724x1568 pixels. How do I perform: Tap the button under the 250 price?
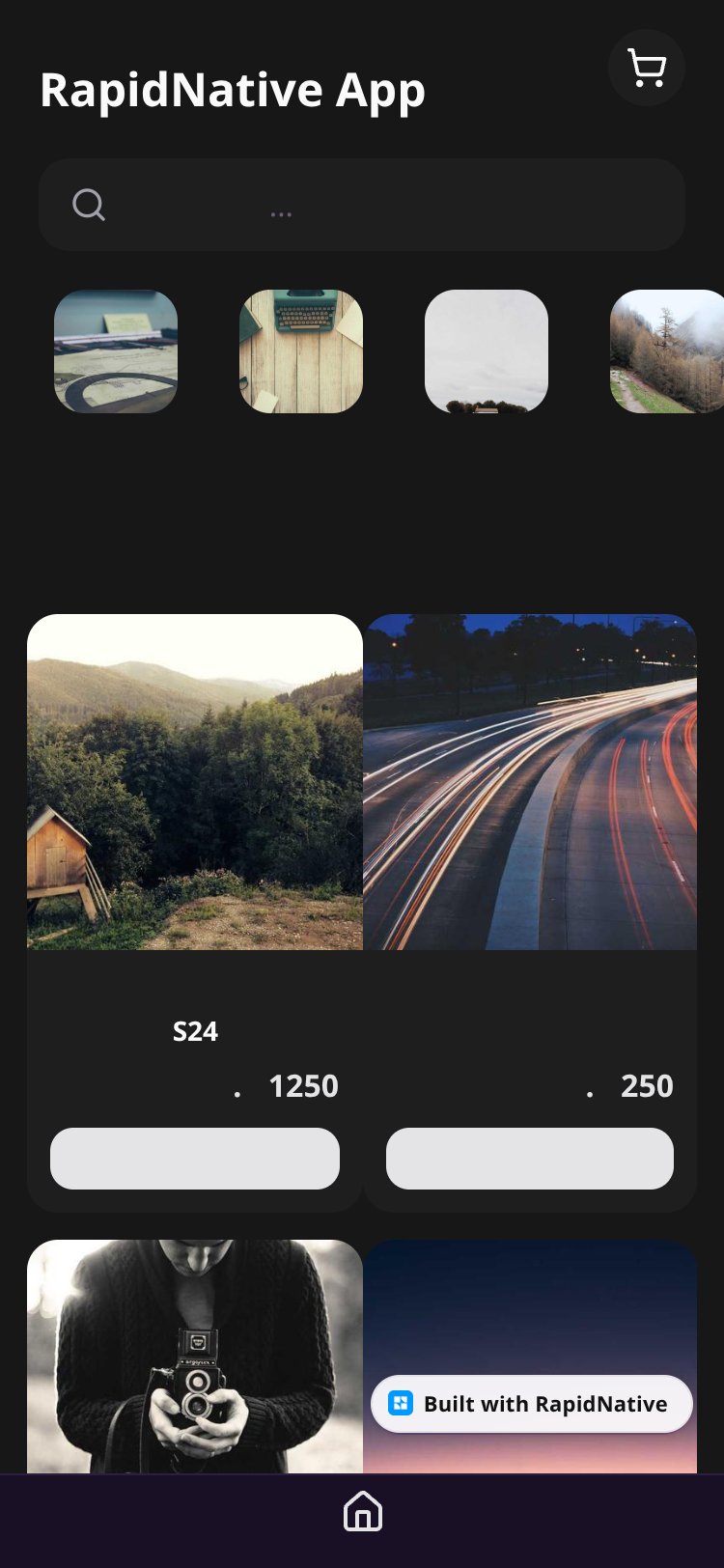[x=530, y=1159]
